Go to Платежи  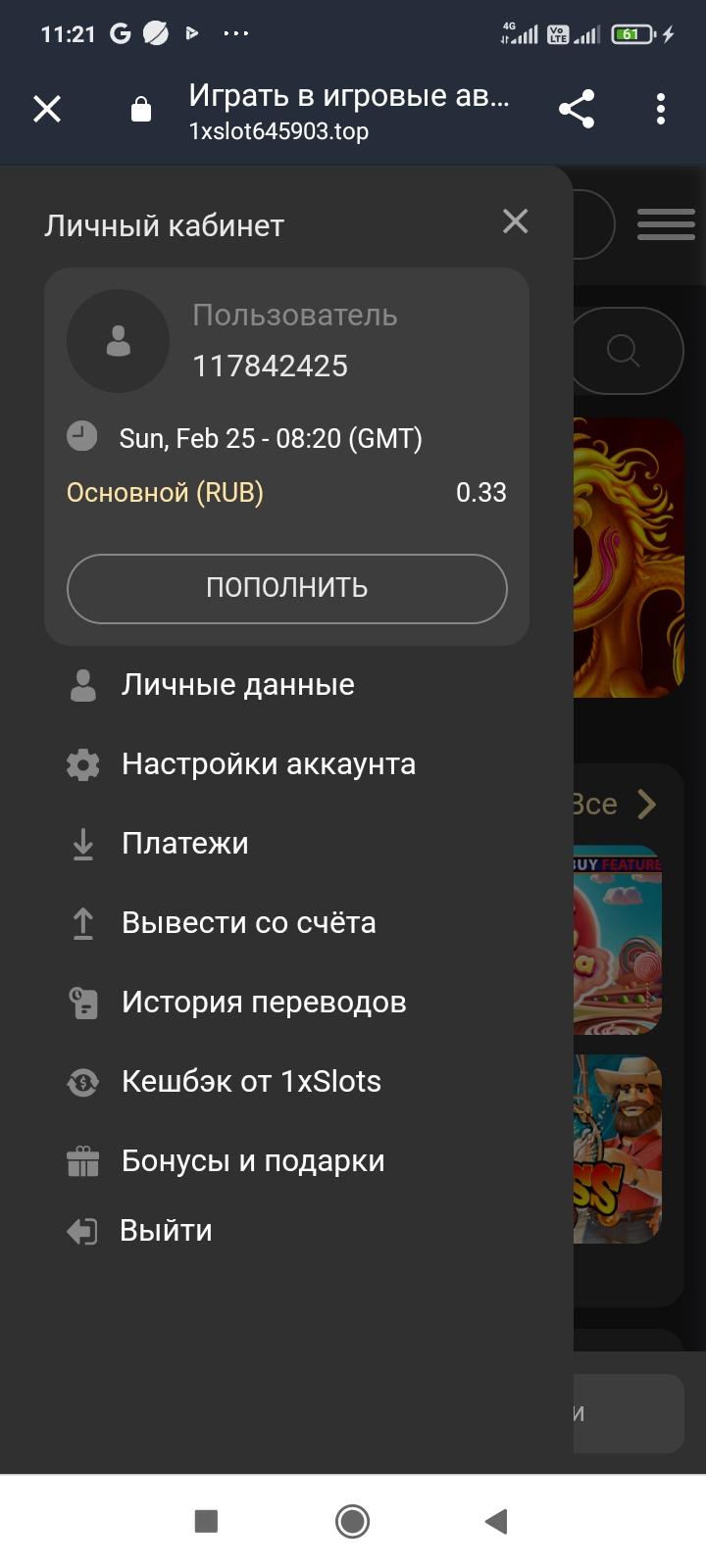(184, 844)
